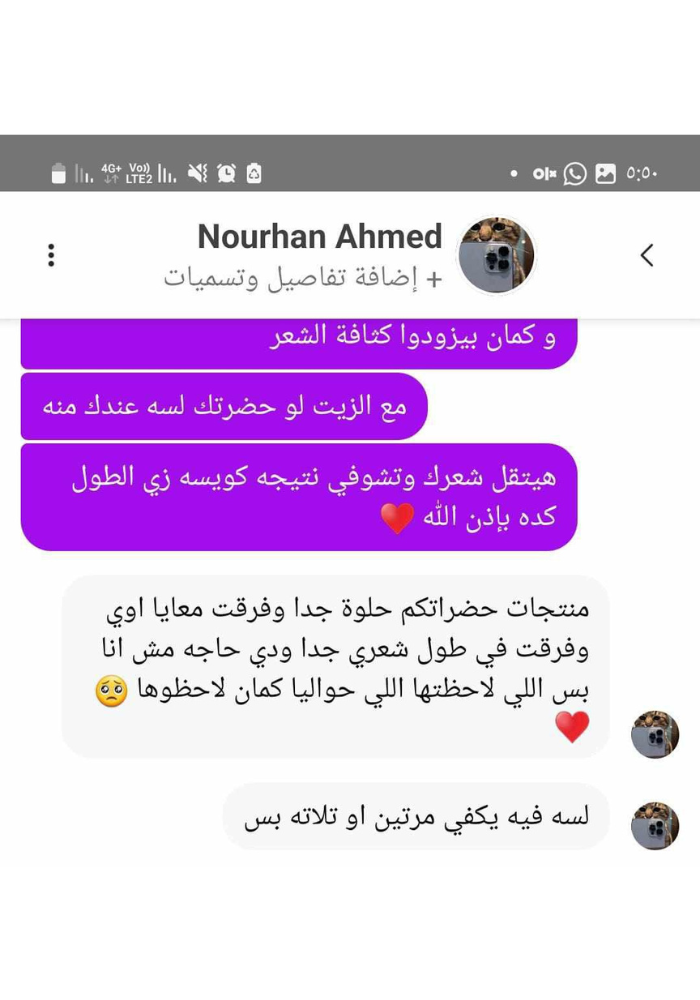Image resolution: width=700 pixels, height=1000 pixels.
Task: Open Nourhan Ahmed's profile picture in header
Action: coord(496,255)
